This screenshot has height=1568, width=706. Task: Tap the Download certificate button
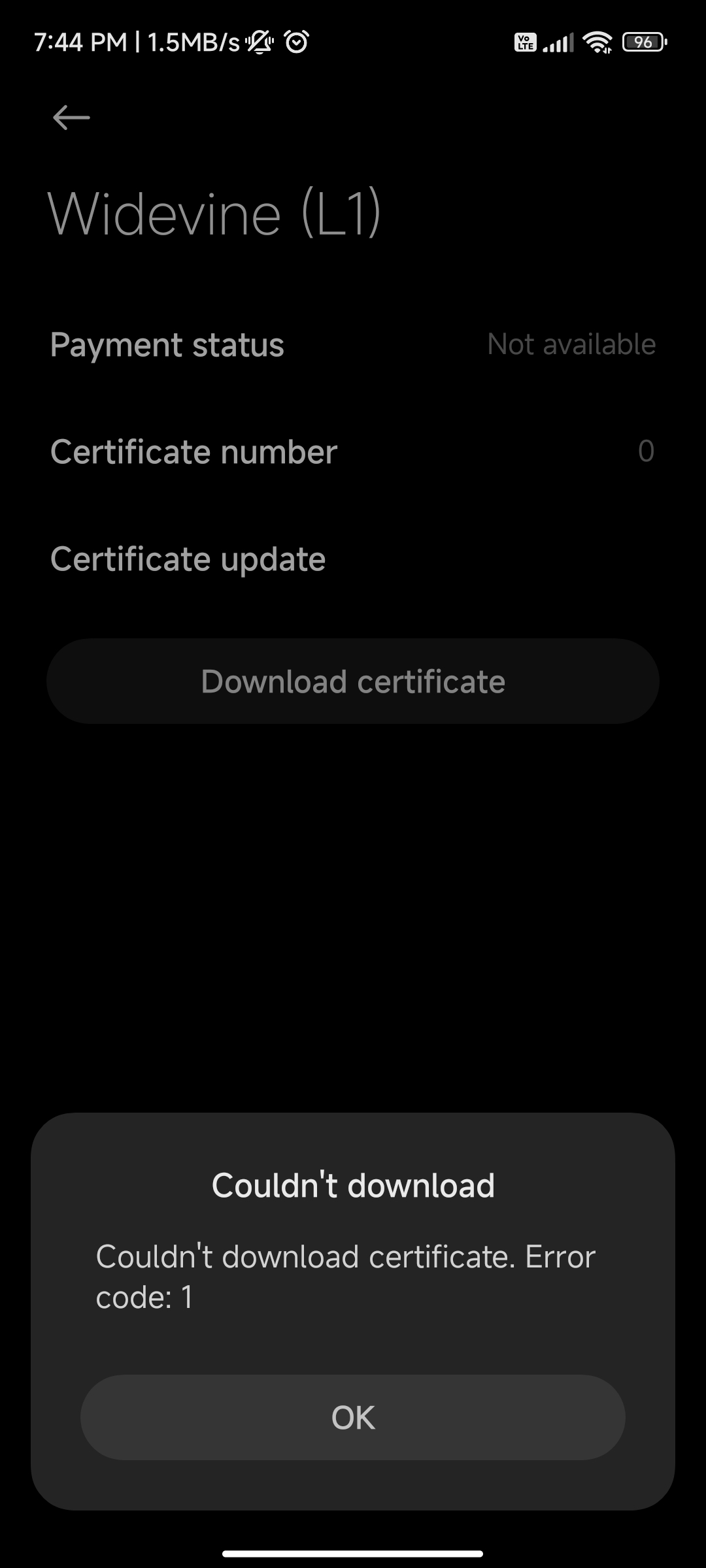353,681
